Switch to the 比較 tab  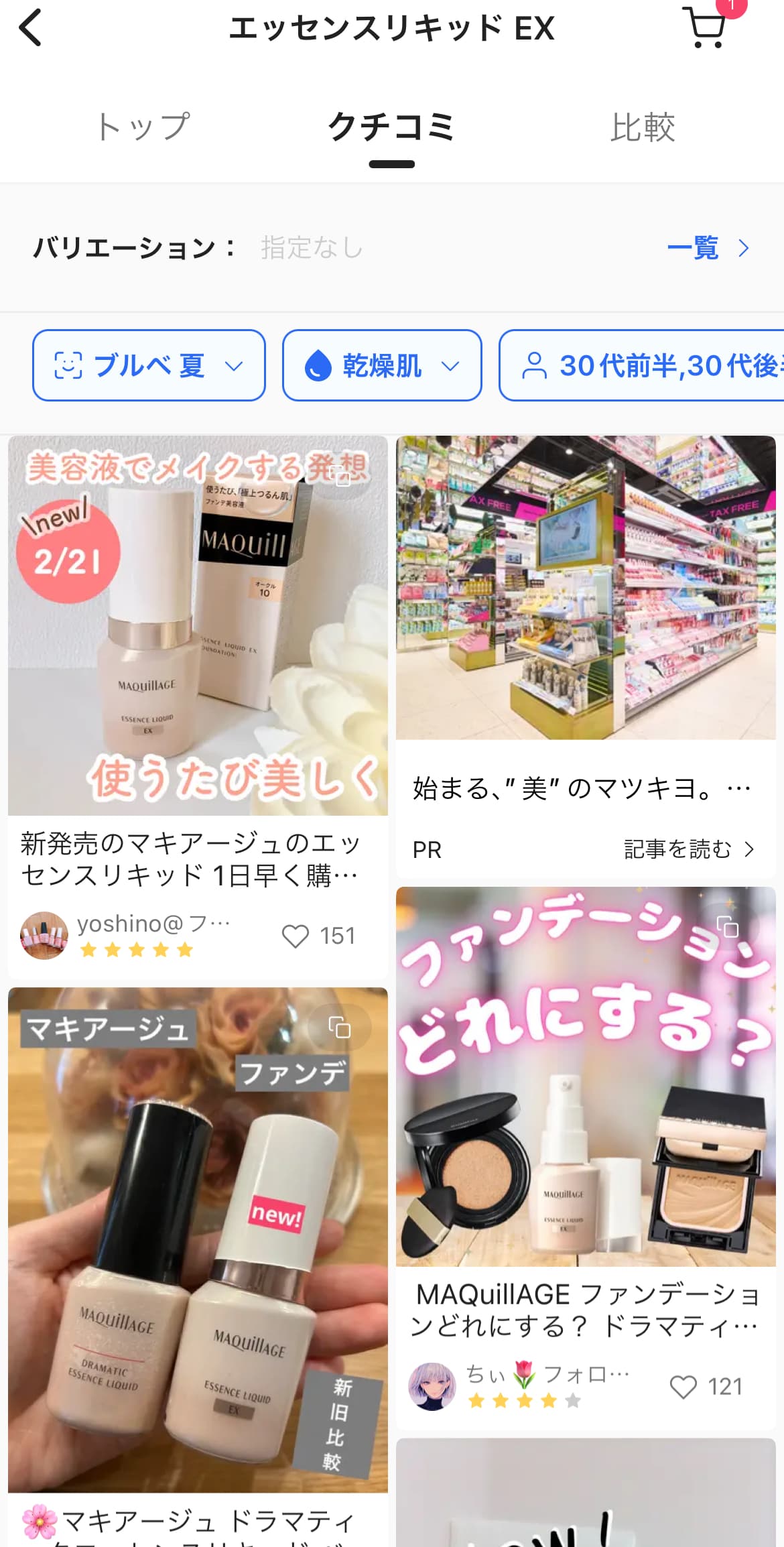tap(642, 127)
